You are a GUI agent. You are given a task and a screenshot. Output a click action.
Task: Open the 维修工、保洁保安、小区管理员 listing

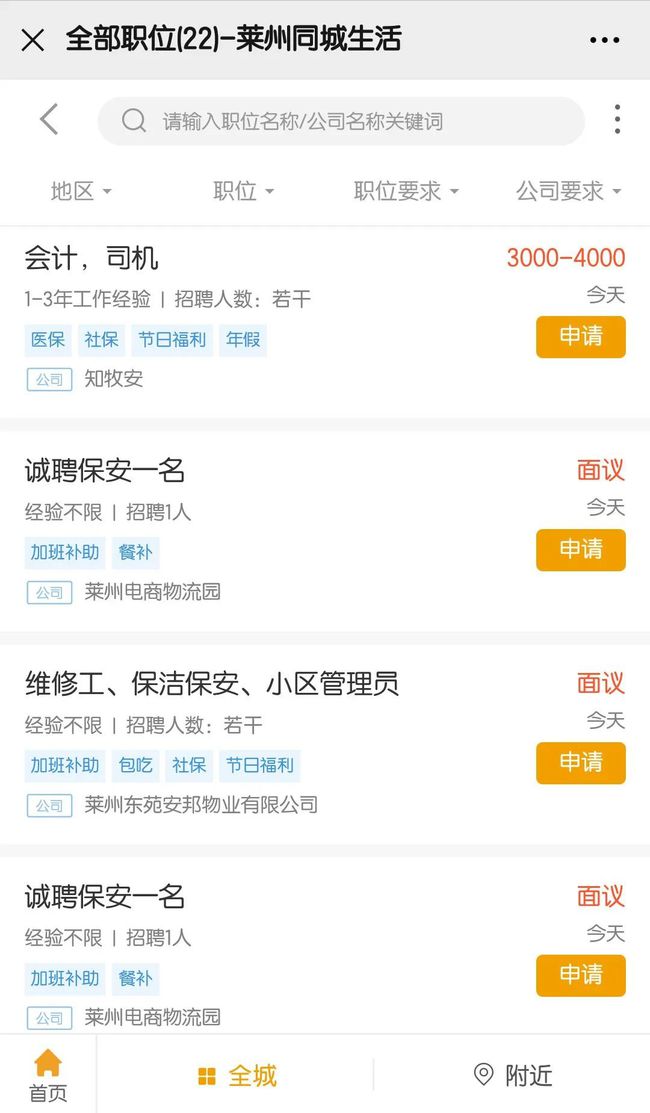click(x=212, y=684)
